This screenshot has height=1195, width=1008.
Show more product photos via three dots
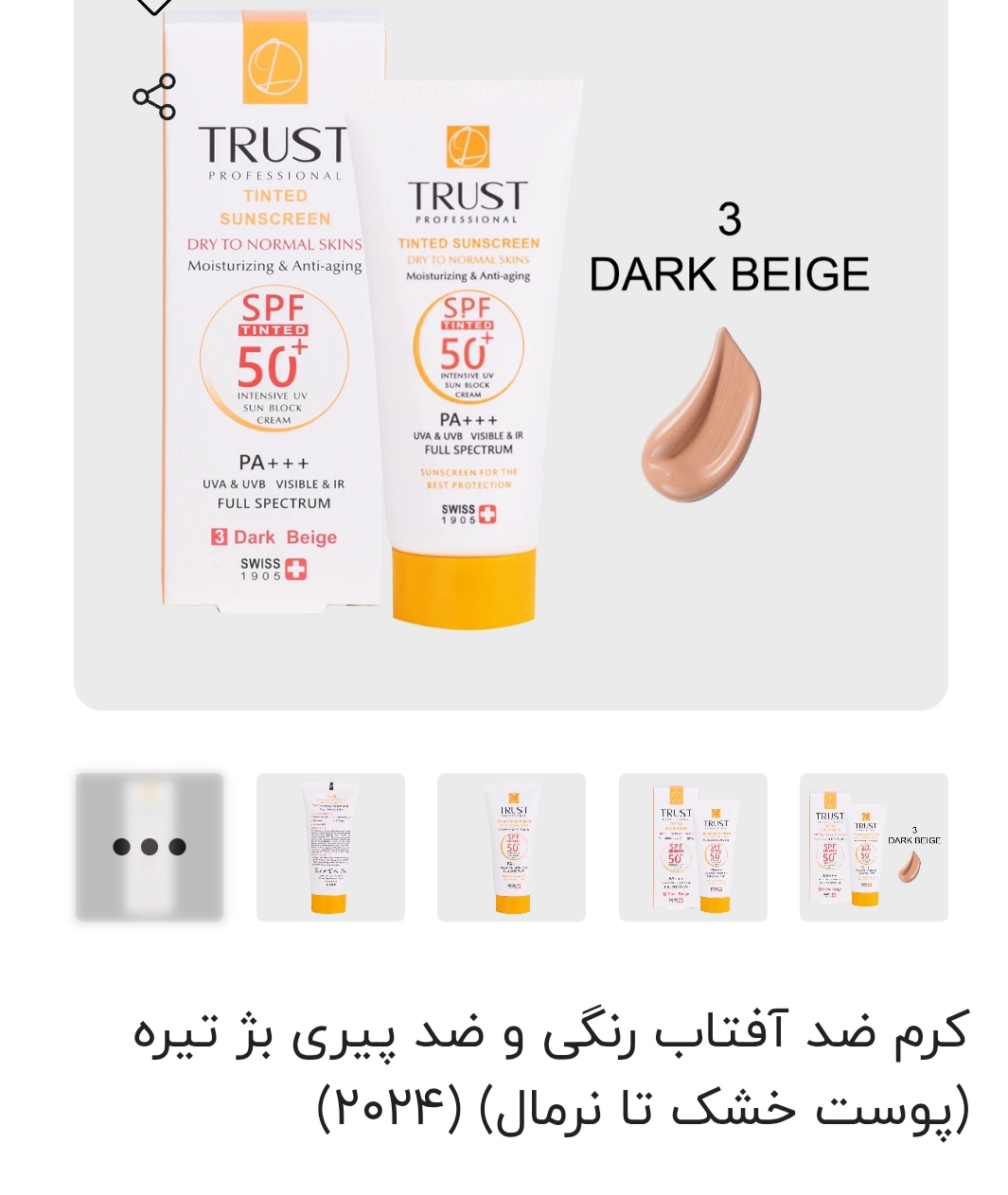[150, 847]
